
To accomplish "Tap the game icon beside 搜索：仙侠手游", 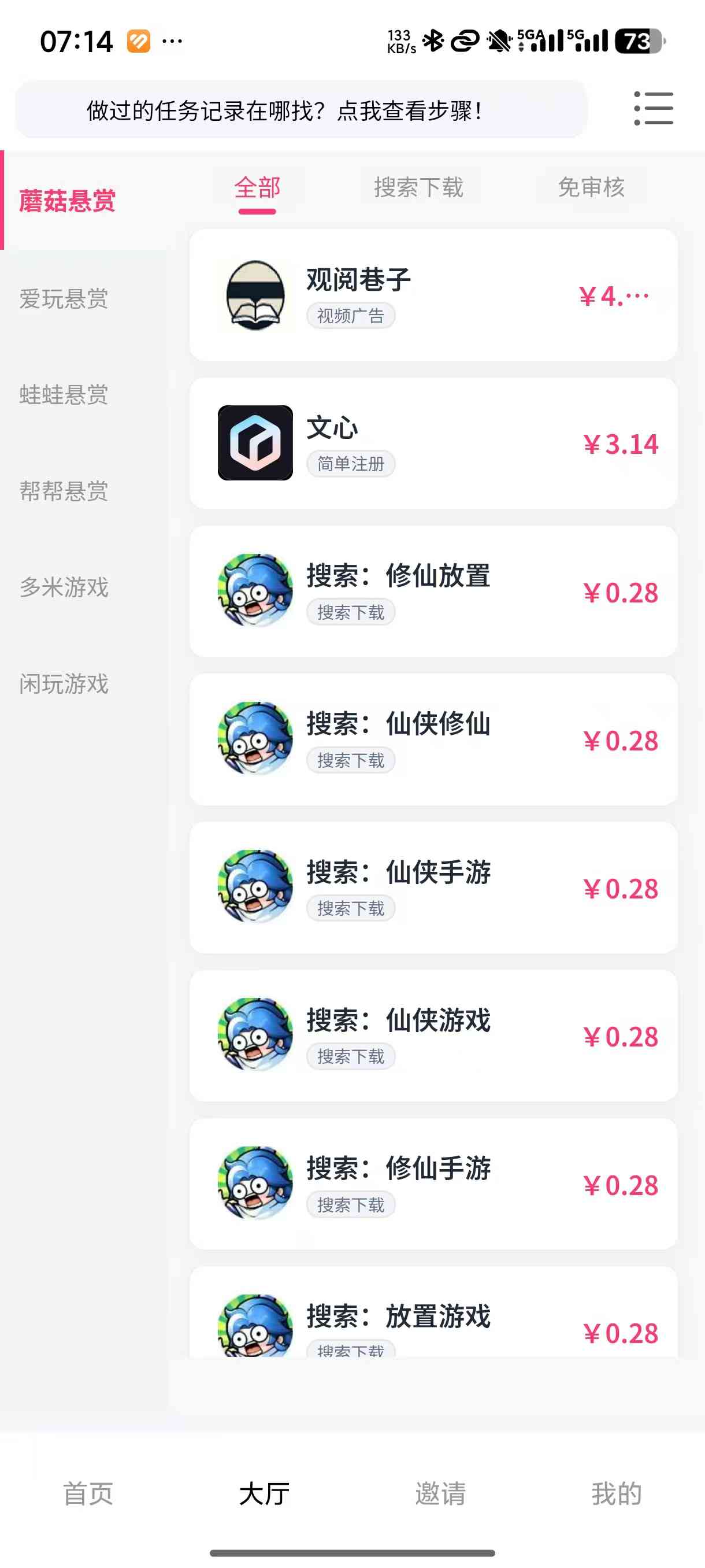I will tap(254, 887).
